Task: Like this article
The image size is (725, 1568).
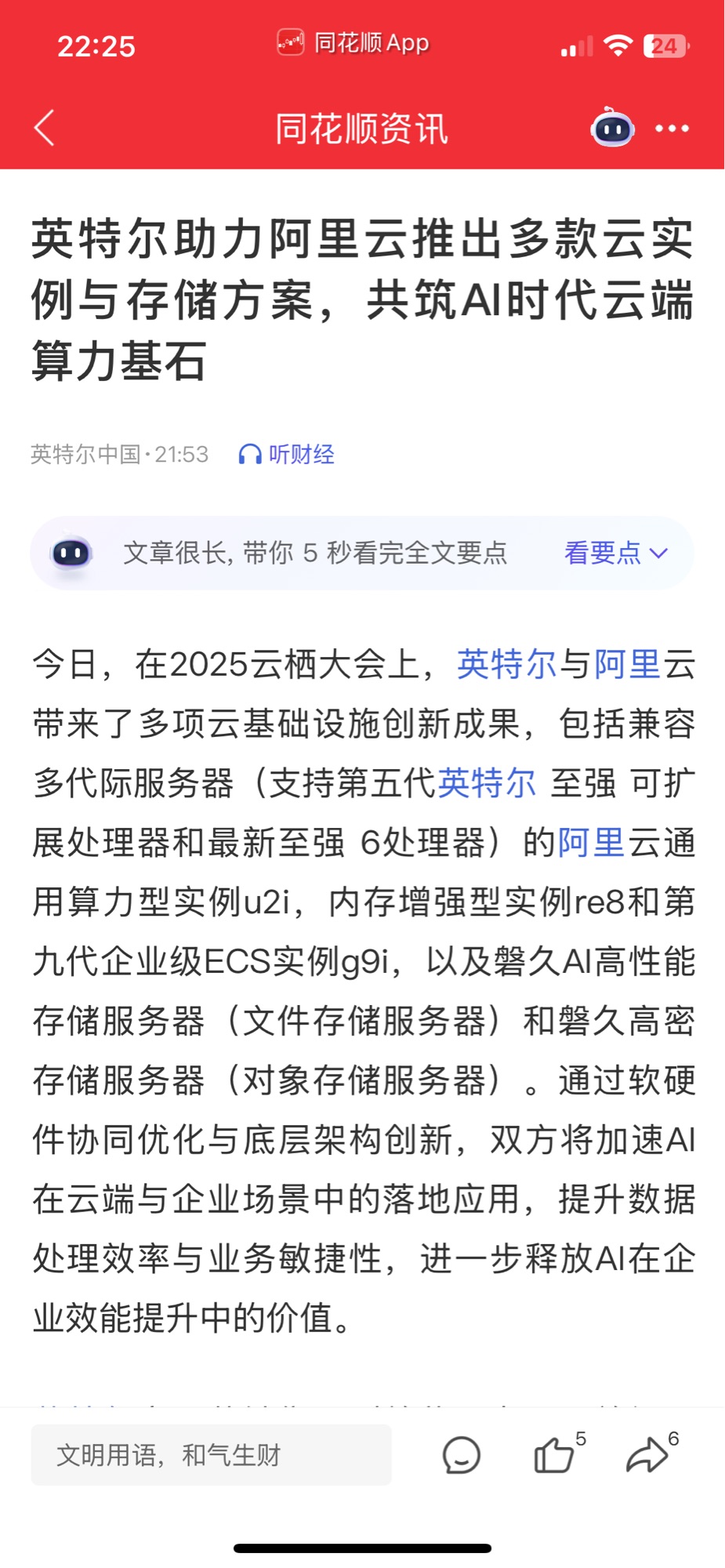Action: [555, 1455]
